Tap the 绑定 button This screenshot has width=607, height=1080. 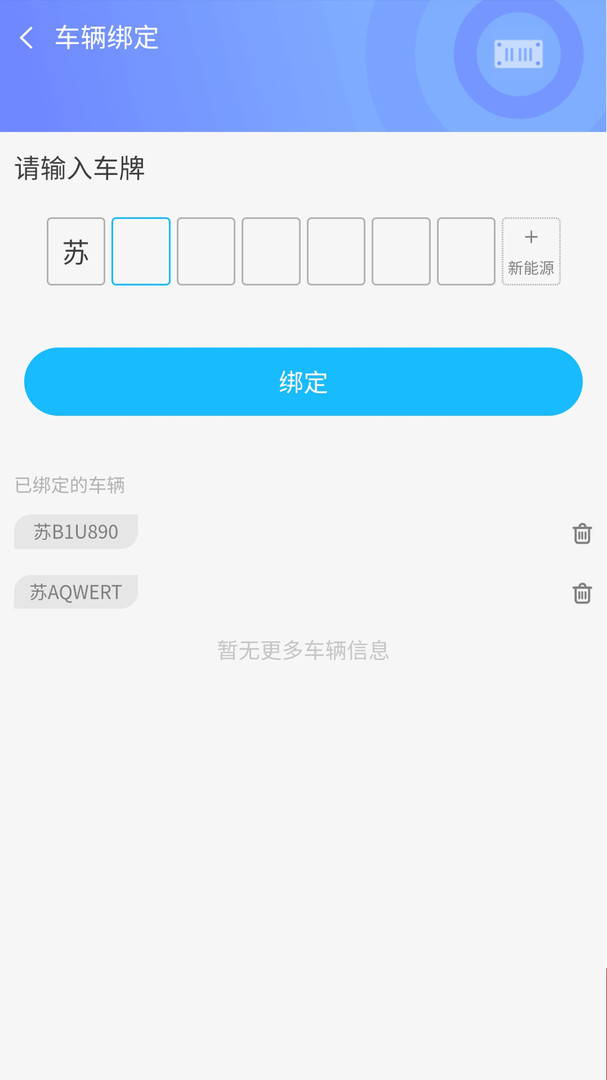click(303, 382)
